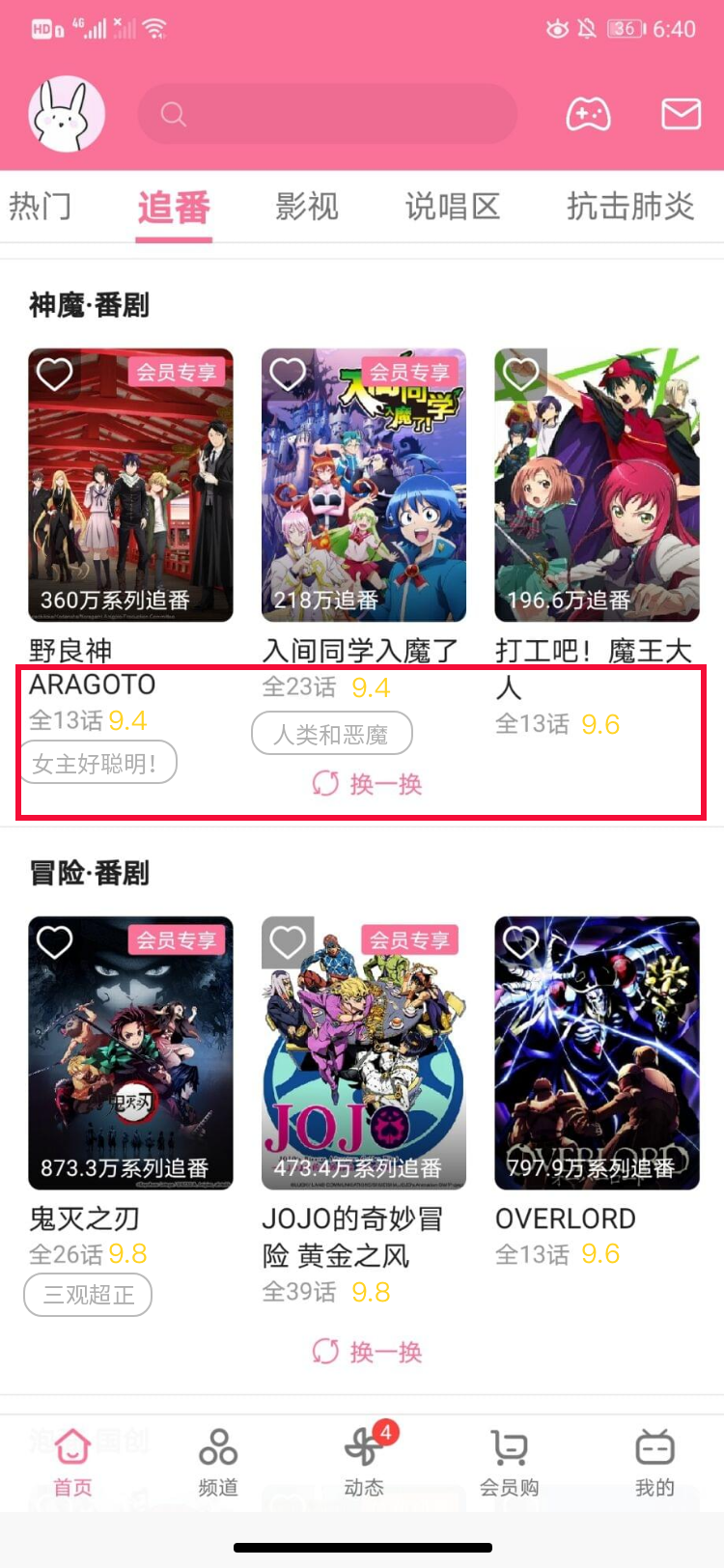Viewport: 724px width, 1568px height.
Task: Switch to 说唱区 tab
Action: (x=453, y=208)
